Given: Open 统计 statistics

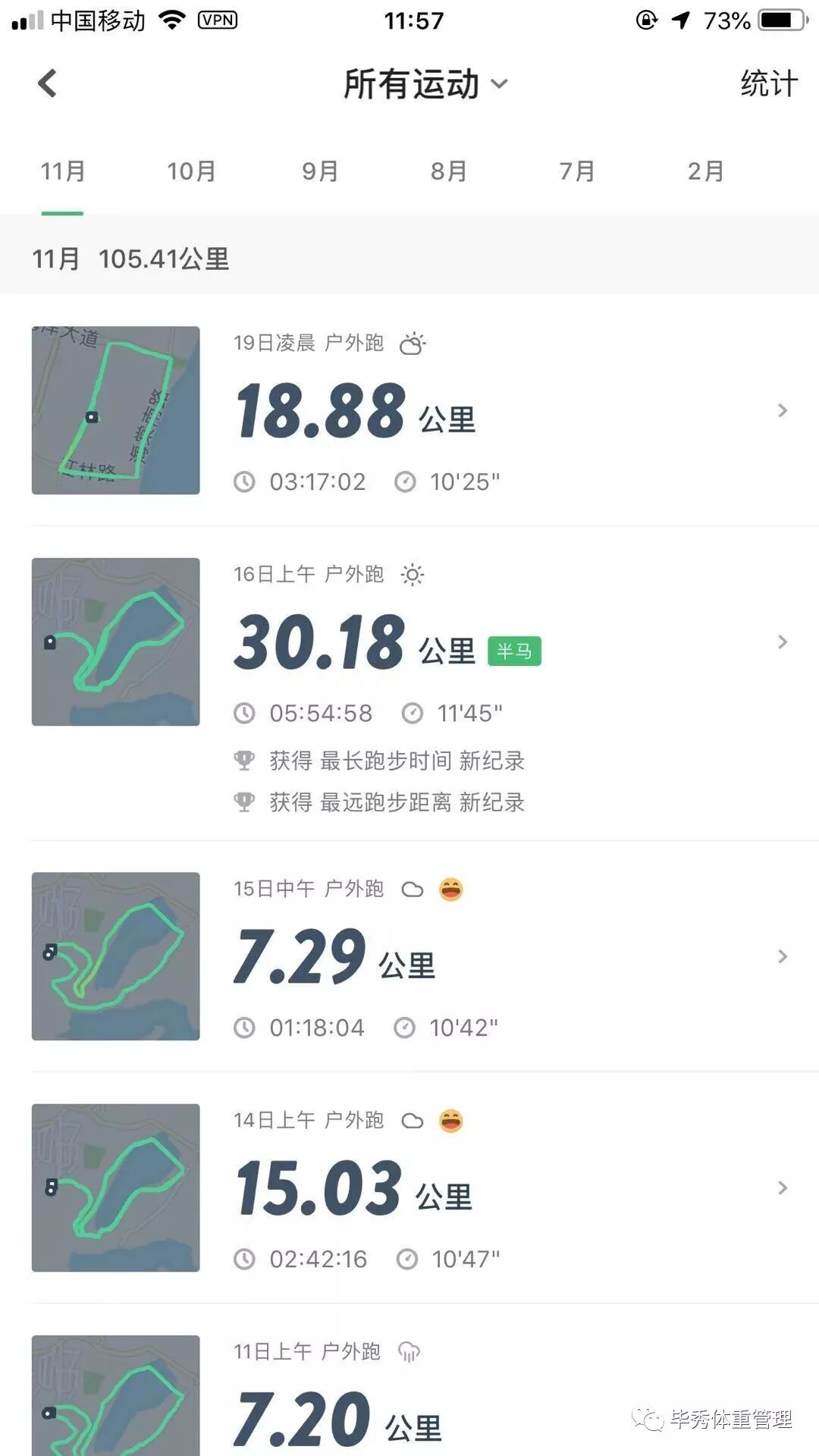Looking at the screenshot, I should [769, 83].
